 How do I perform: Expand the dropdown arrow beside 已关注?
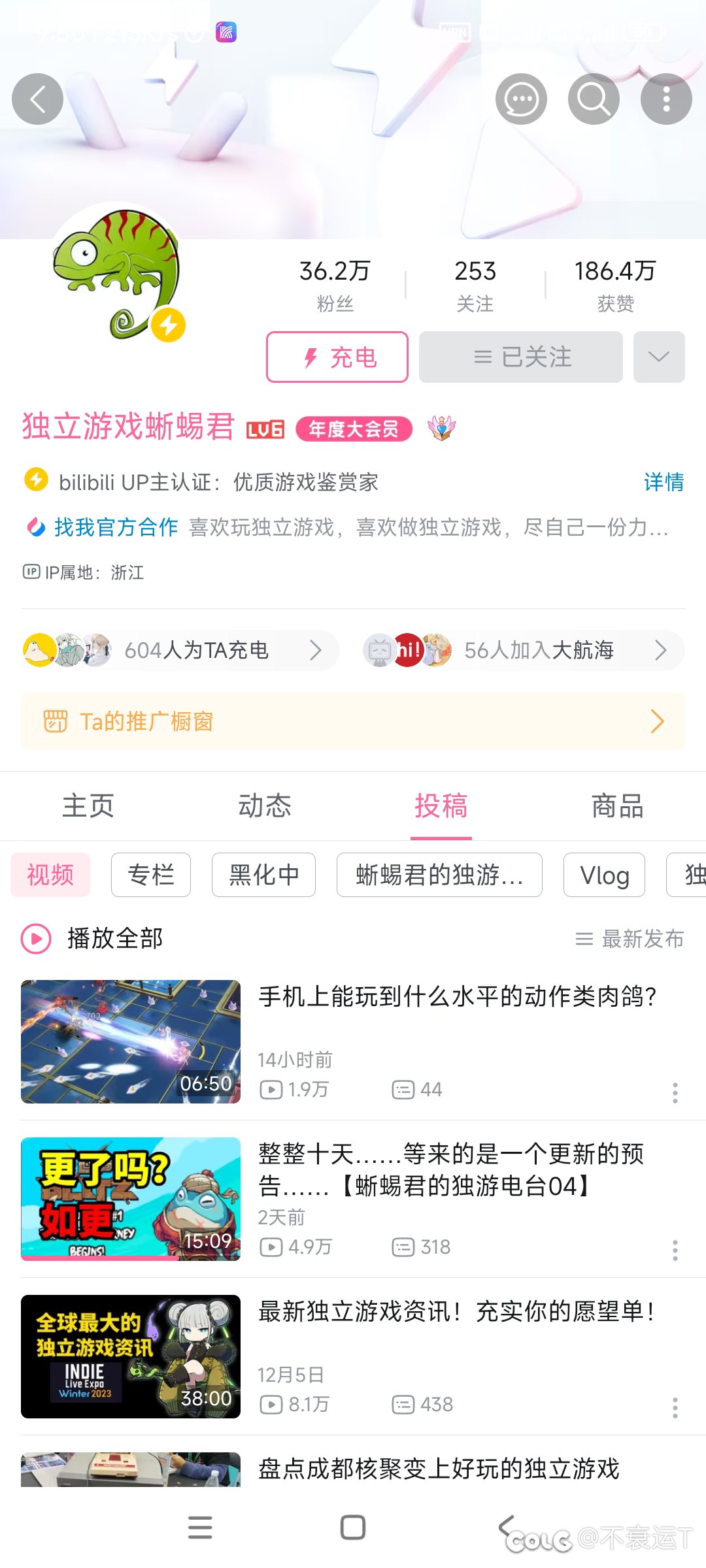[659, 357]
